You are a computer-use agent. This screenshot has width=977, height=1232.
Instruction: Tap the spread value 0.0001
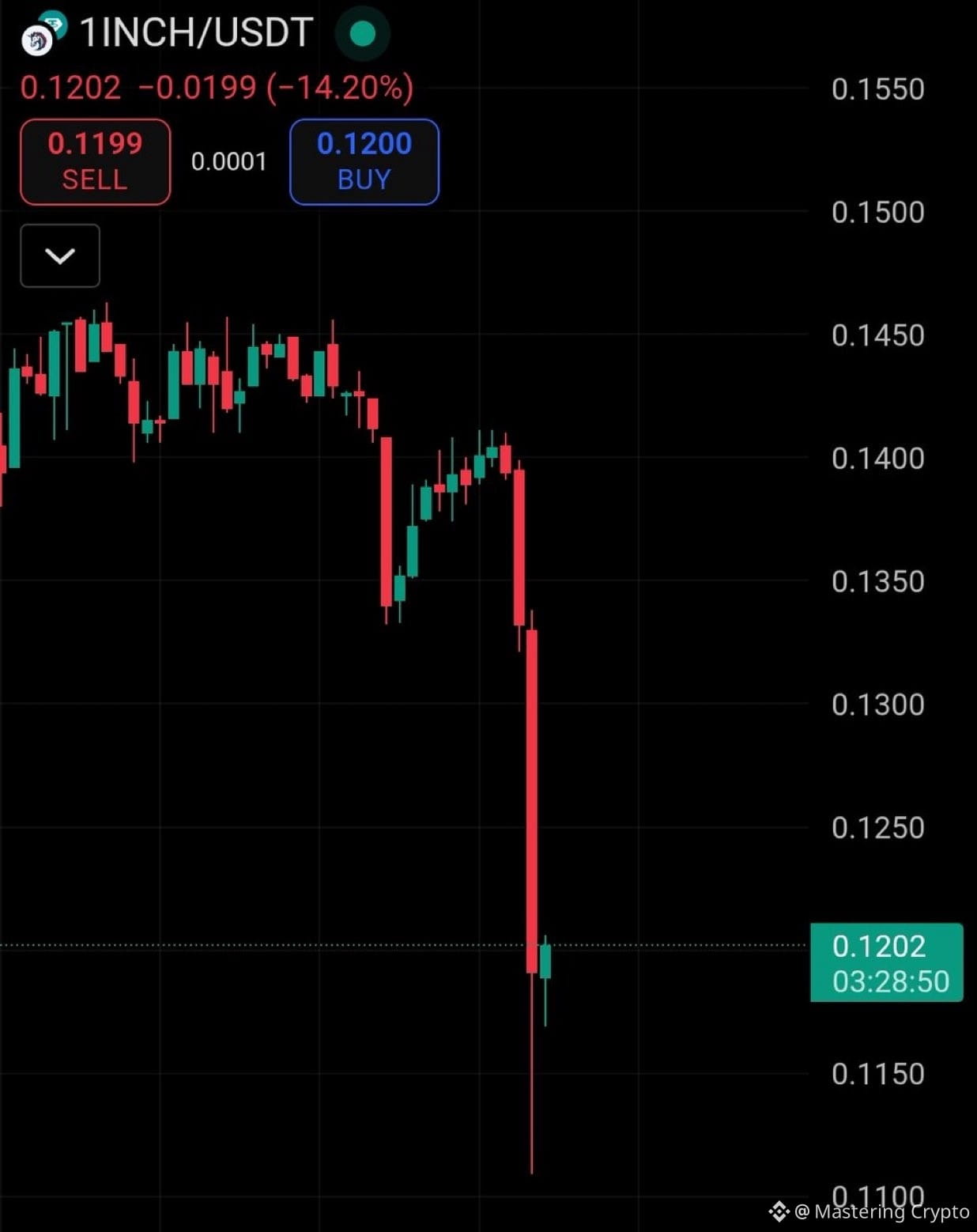click(230, 161)
